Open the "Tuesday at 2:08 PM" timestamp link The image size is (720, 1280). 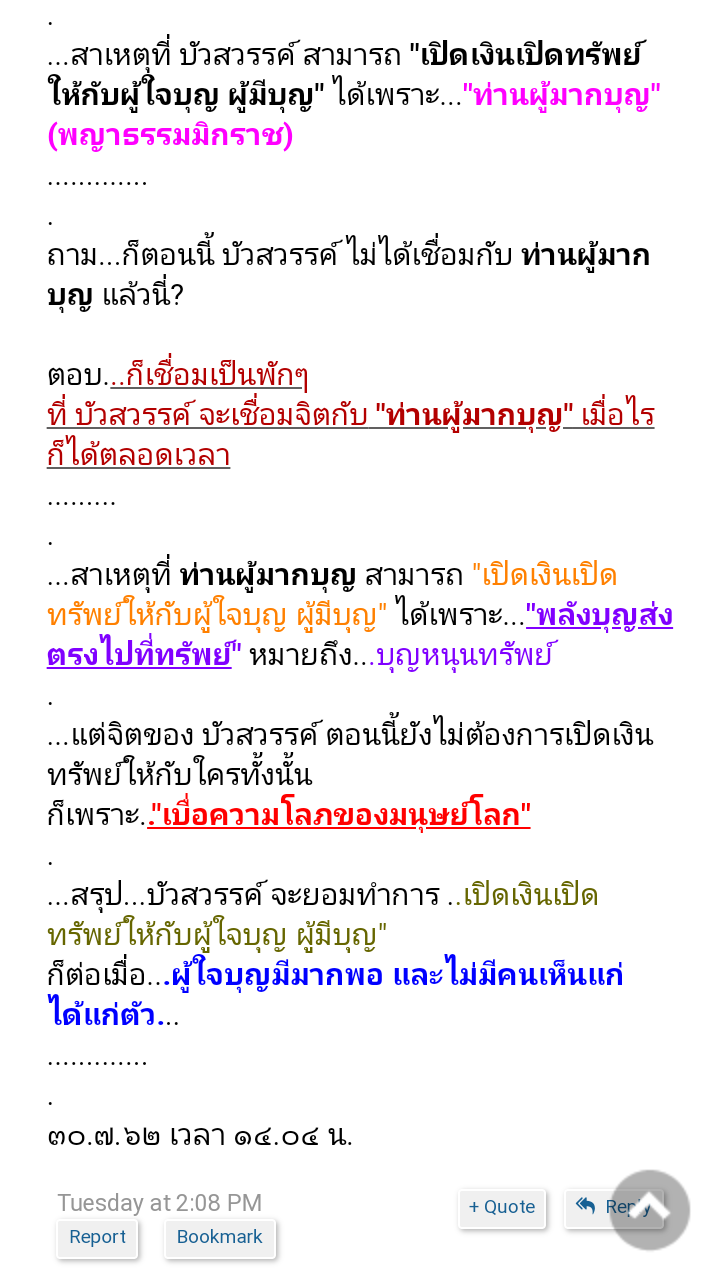157,1202
